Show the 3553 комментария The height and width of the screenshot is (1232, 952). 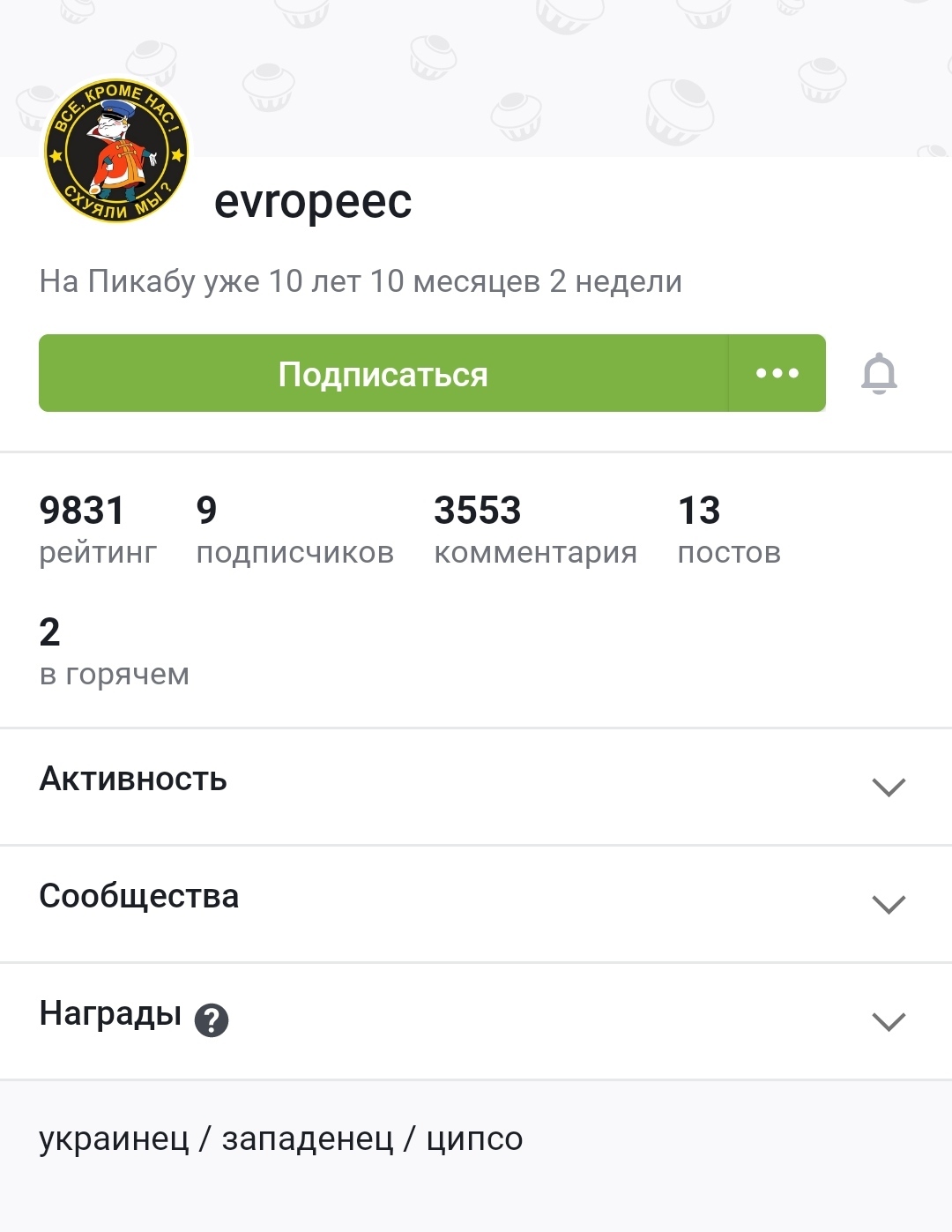click(x=535, y=529)
